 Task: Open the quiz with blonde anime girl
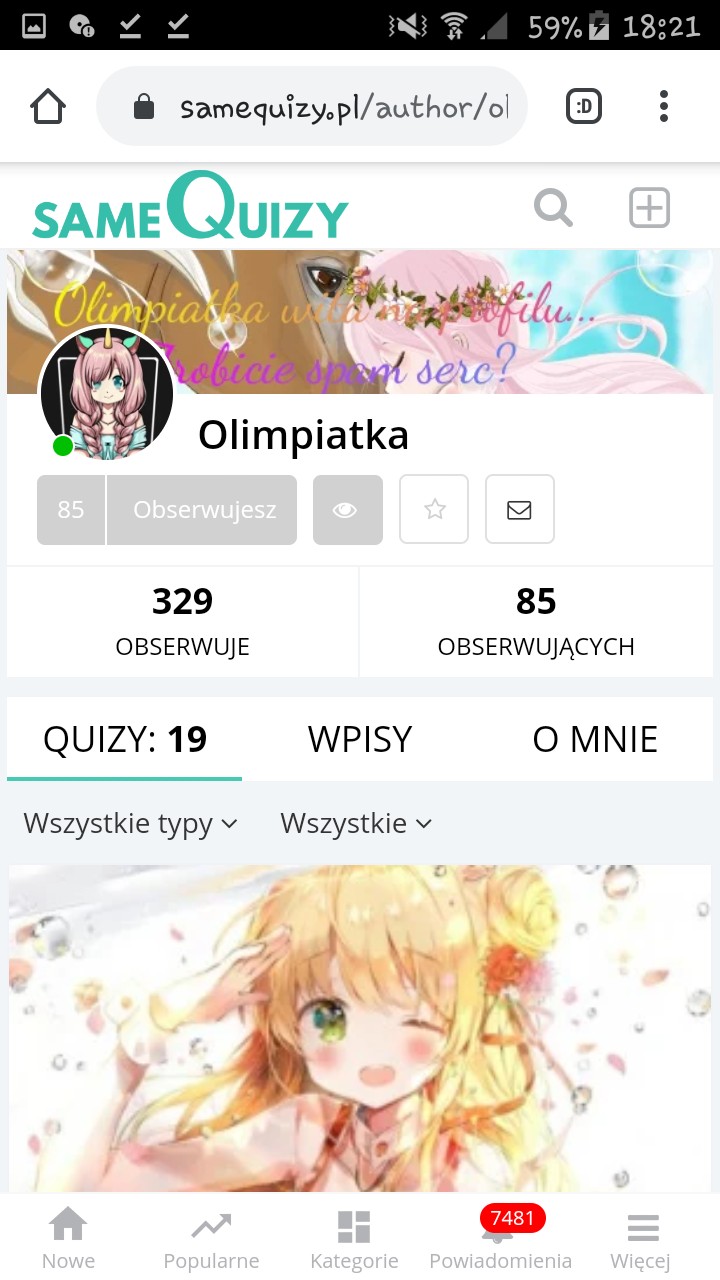pos(360,1030)
